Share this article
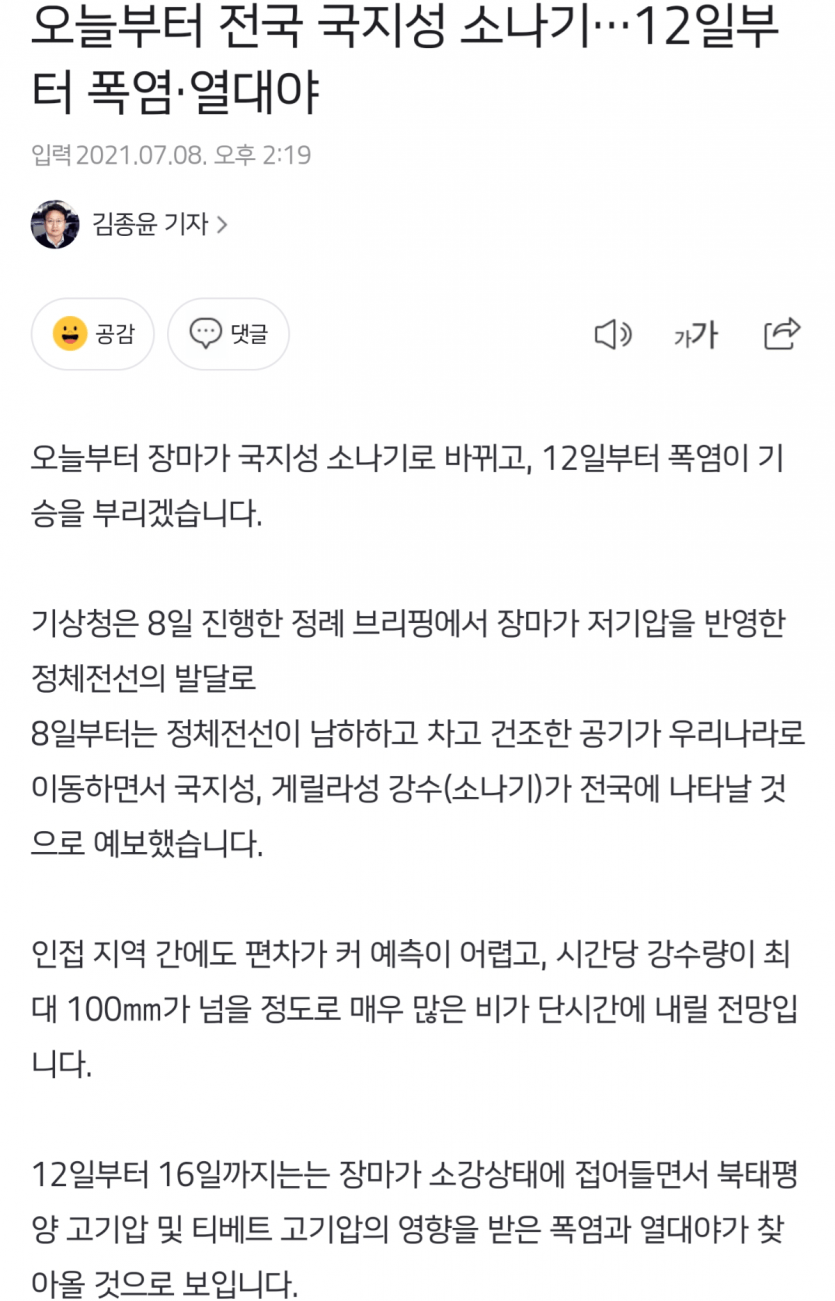The height and width of the screenshot is (1301, 835). [782, 334]
